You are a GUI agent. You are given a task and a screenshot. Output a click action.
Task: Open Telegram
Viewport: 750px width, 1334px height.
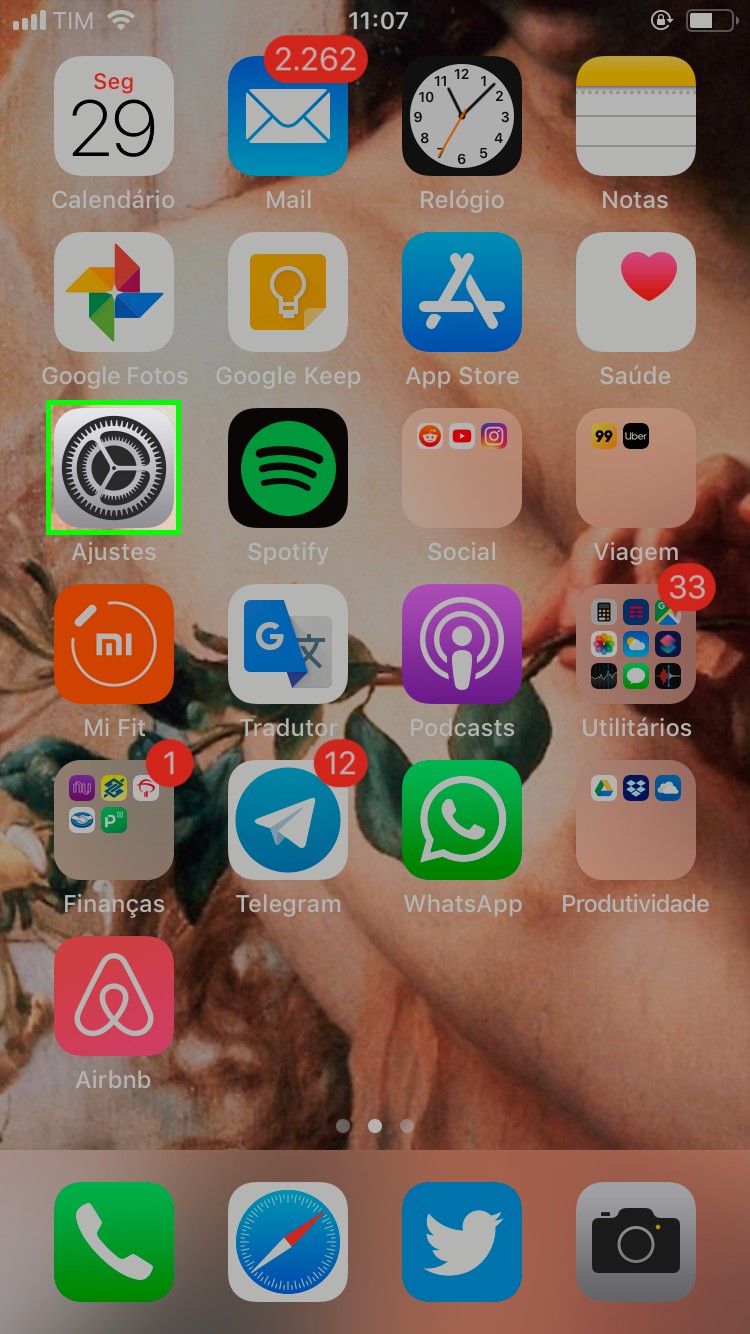pyautogui.click(x=288, y=820)
